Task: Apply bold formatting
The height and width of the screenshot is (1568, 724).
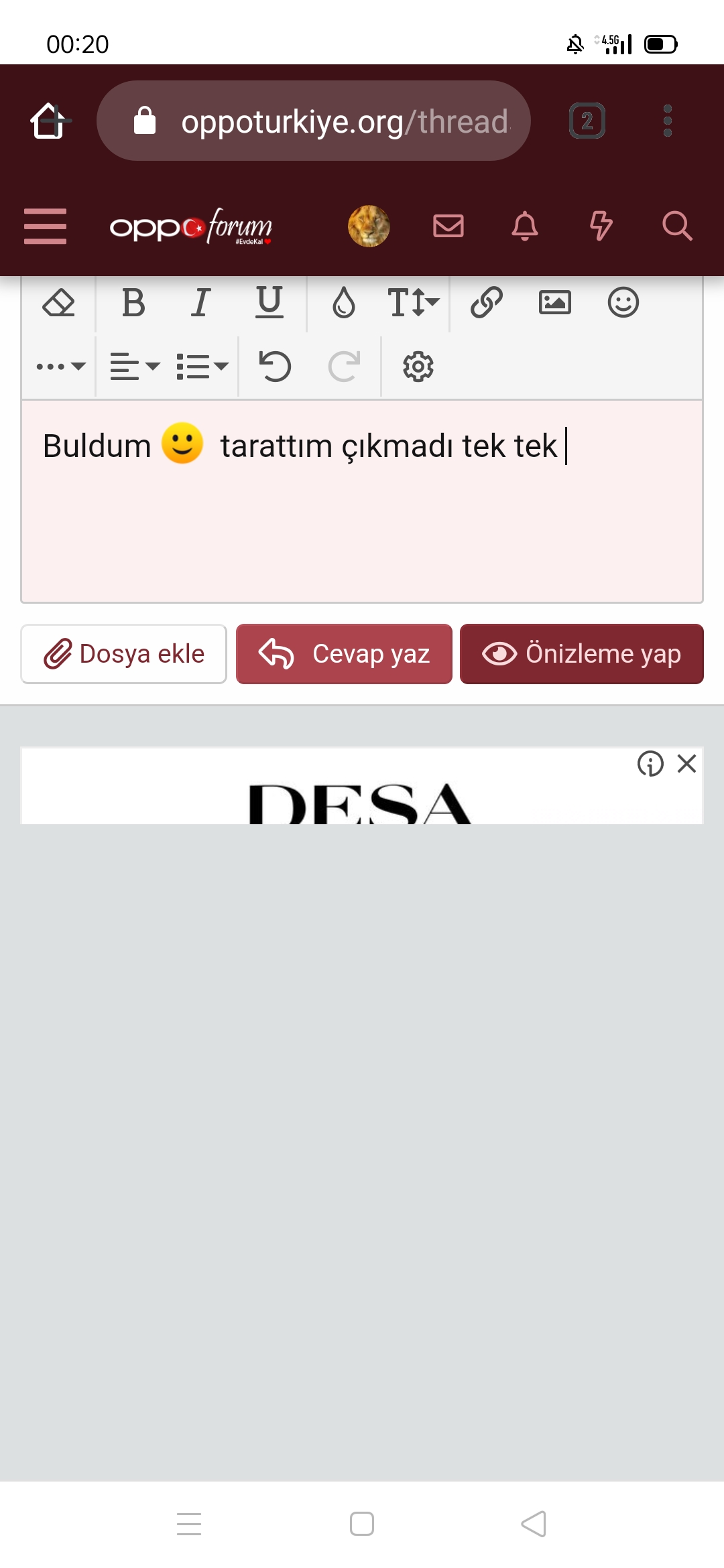Action: (x=133, y=303)
